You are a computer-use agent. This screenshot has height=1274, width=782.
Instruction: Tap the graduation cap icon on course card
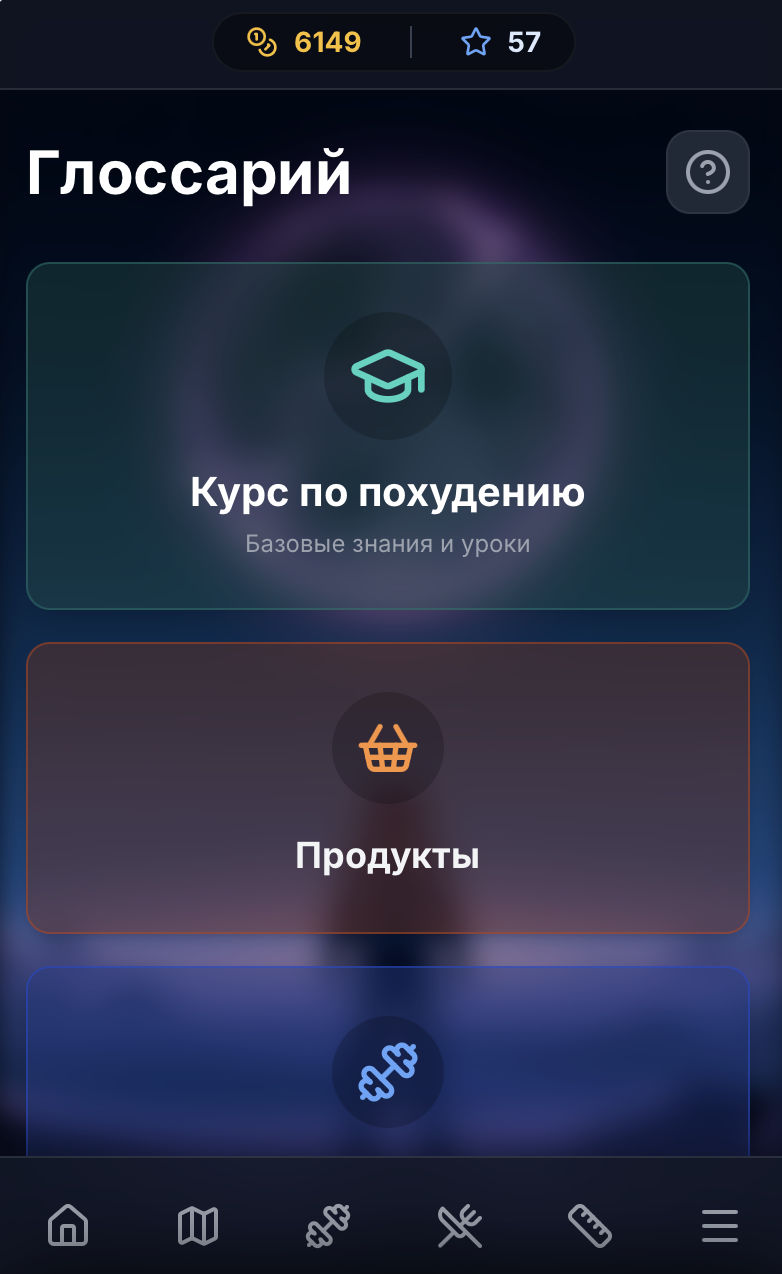[x=388, y=376]
